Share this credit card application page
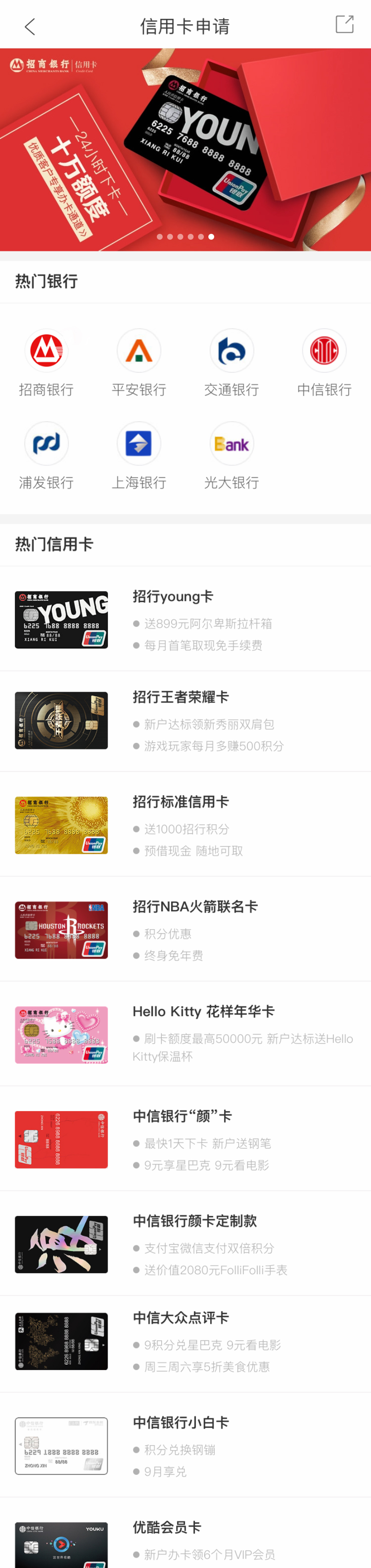Screen dimensions: 371x1568 (x=344, y=24)
